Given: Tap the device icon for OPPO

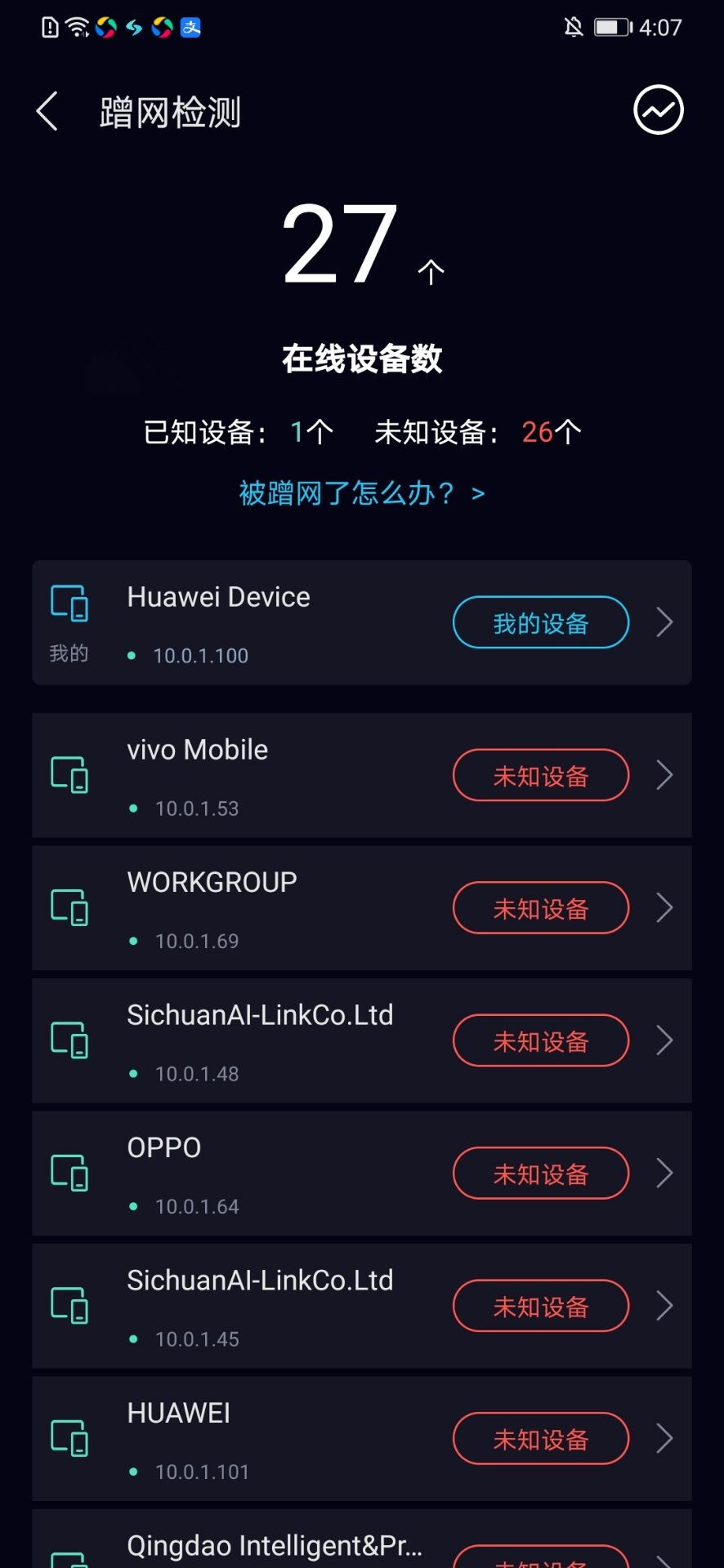Looking at the screenshot, I should [69, 1174].
